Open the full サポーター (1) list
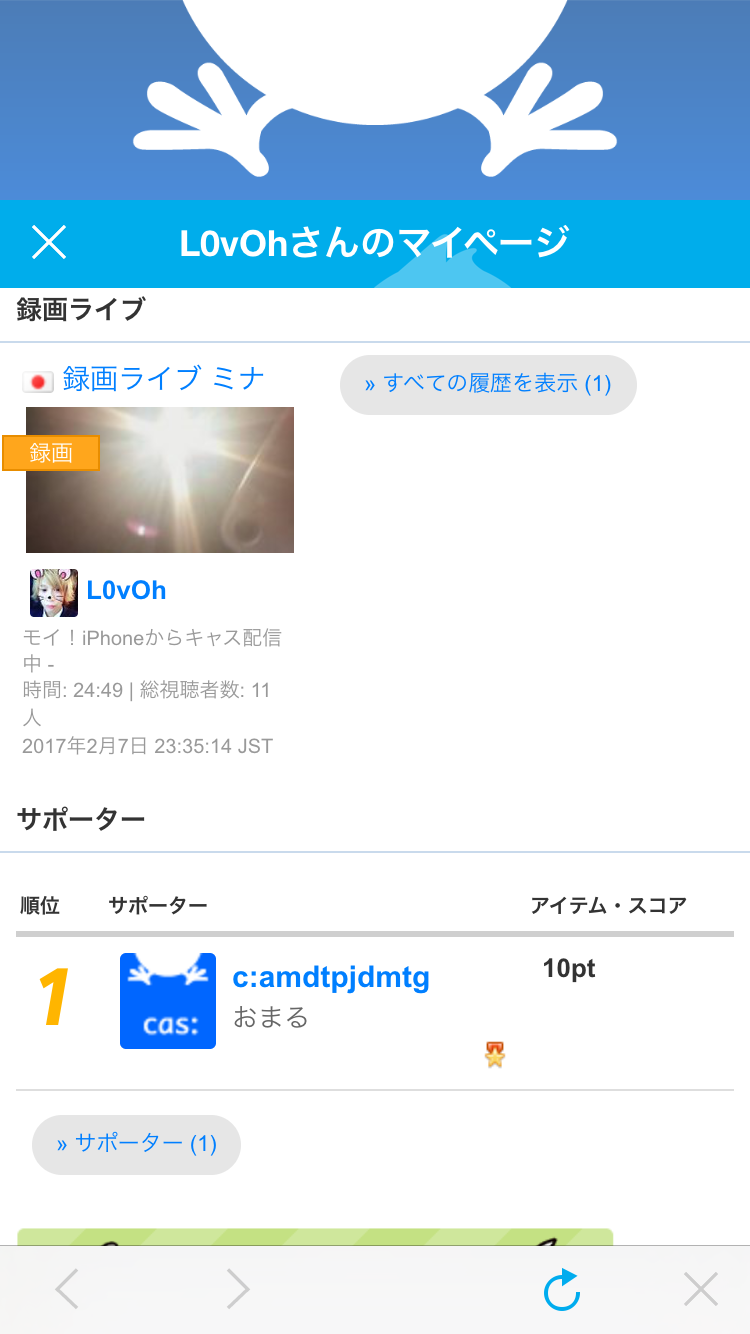The width and height of the screenshot is (750, 1334). pos(136,1144)
